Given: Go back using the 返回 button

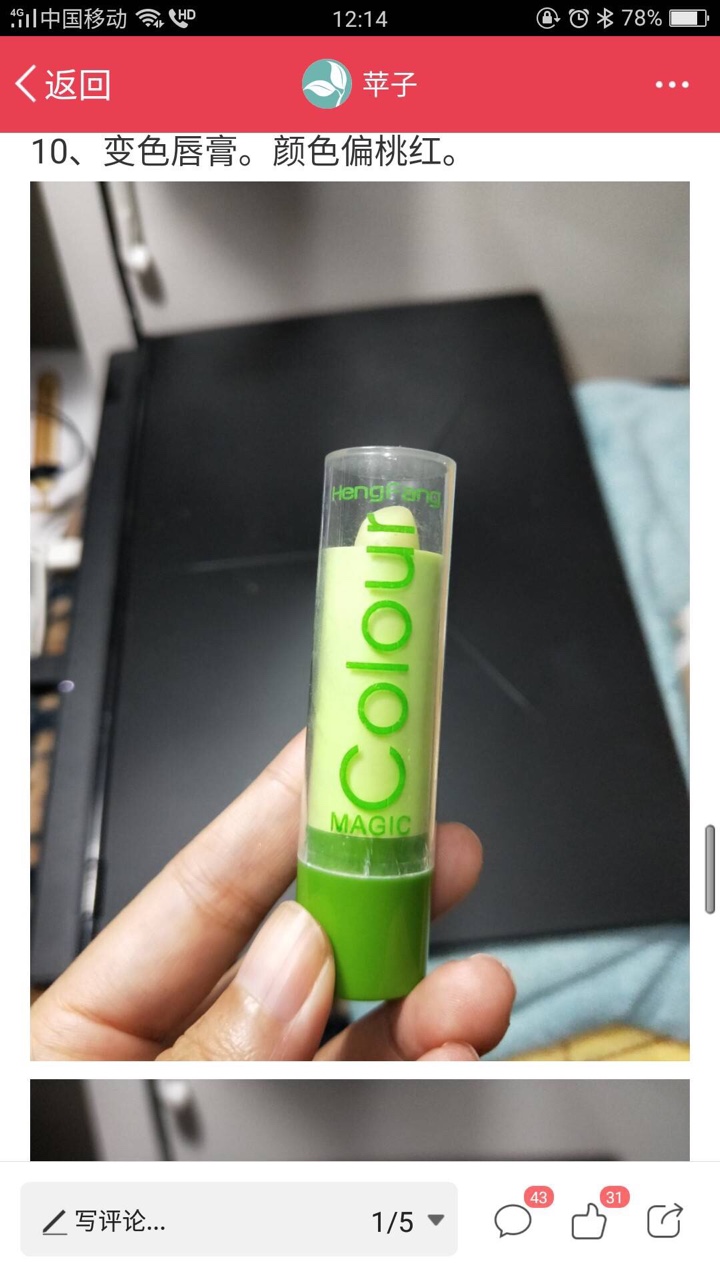Looking at the screenshot, I should tap(62, 85).
